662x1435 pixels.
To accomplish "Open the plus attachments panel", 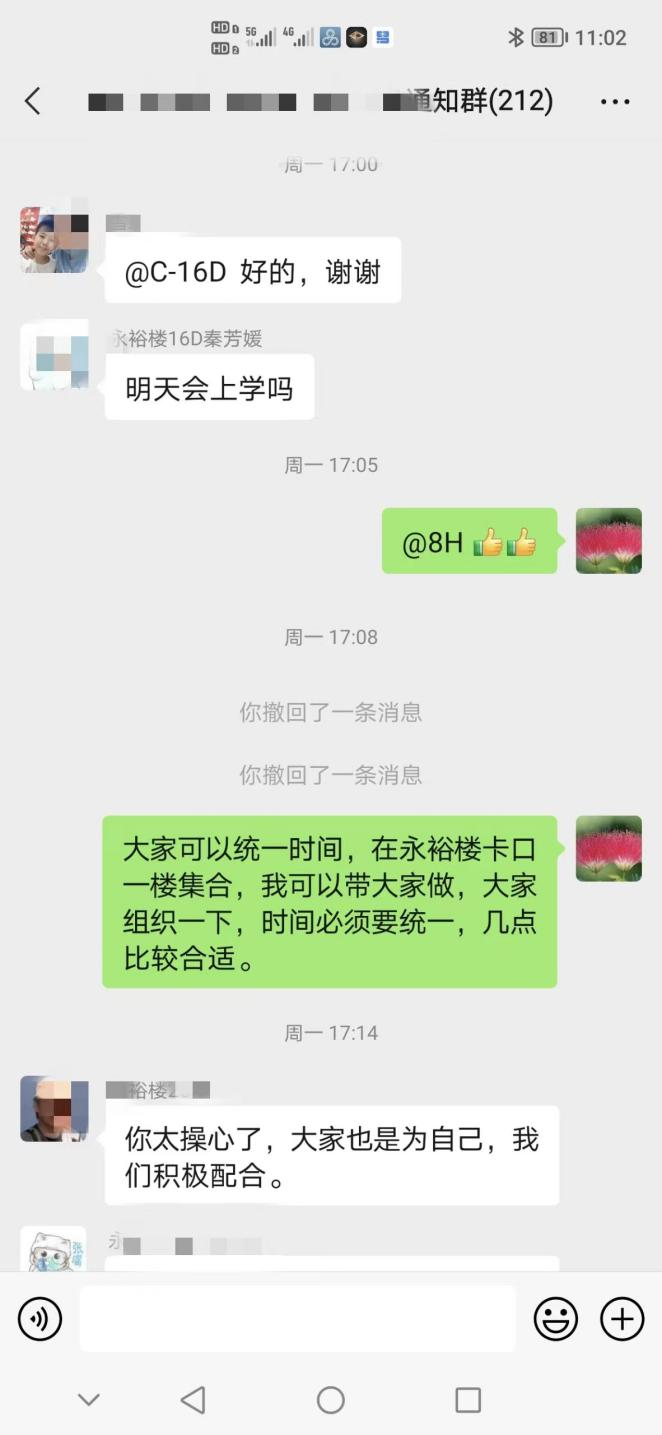I will 621,1320.
